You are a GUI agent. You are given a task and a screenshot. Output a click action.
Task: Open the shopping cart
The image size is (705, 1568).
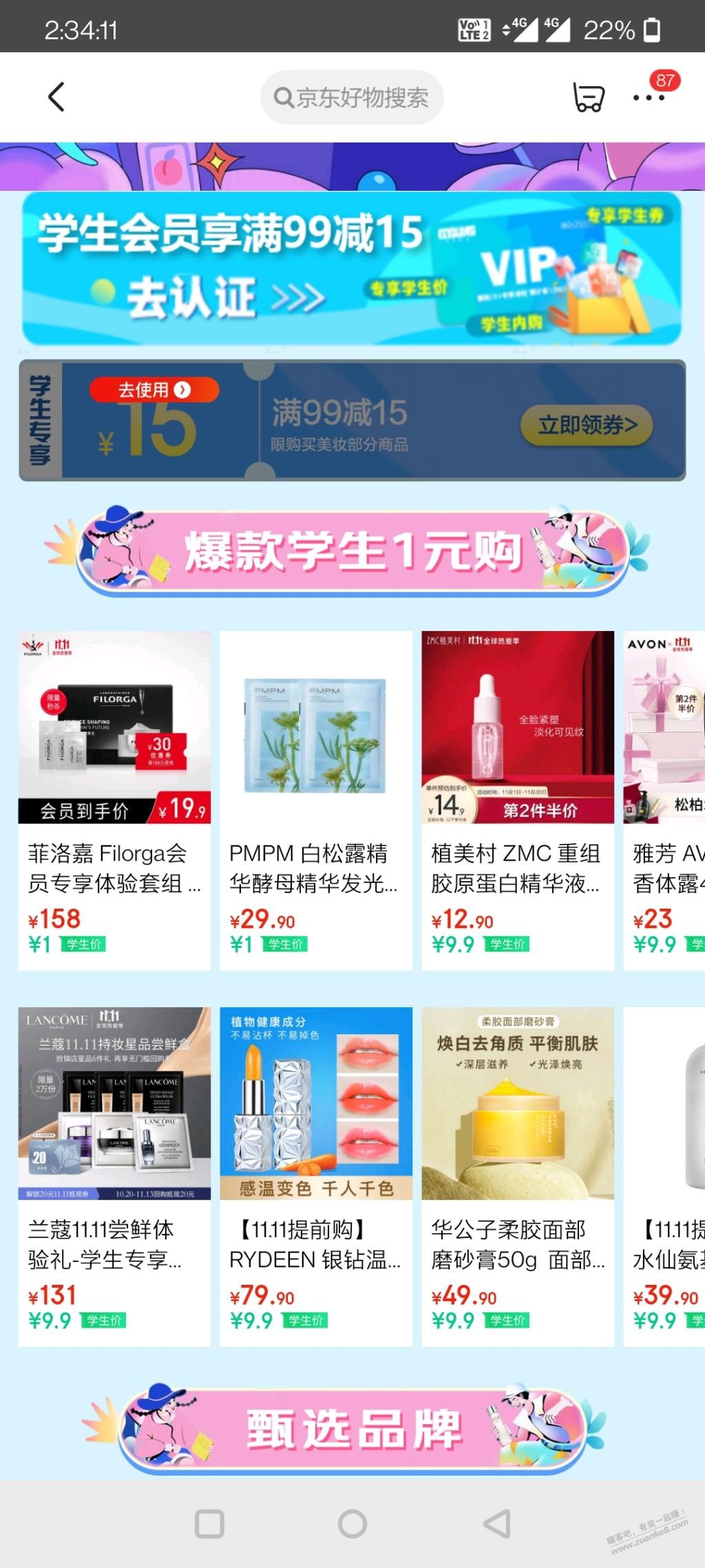tap(589, 97)
